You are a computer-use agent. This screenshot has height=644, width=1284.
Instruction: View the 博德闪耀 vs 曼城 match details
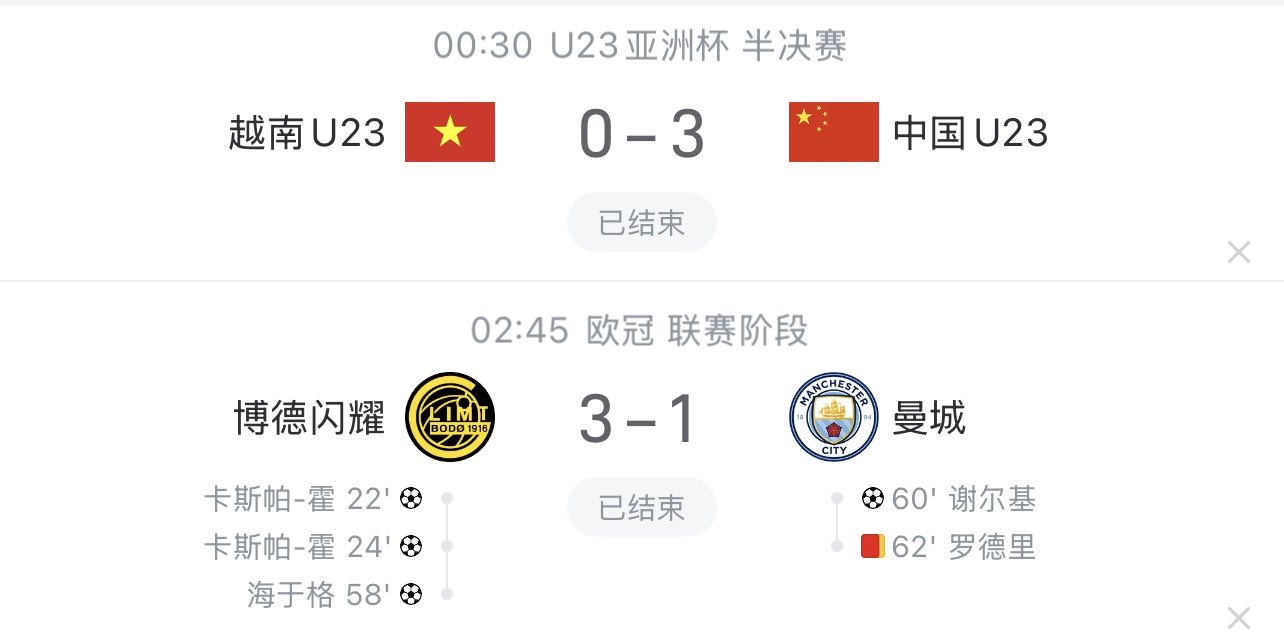(x=641, y=419)
